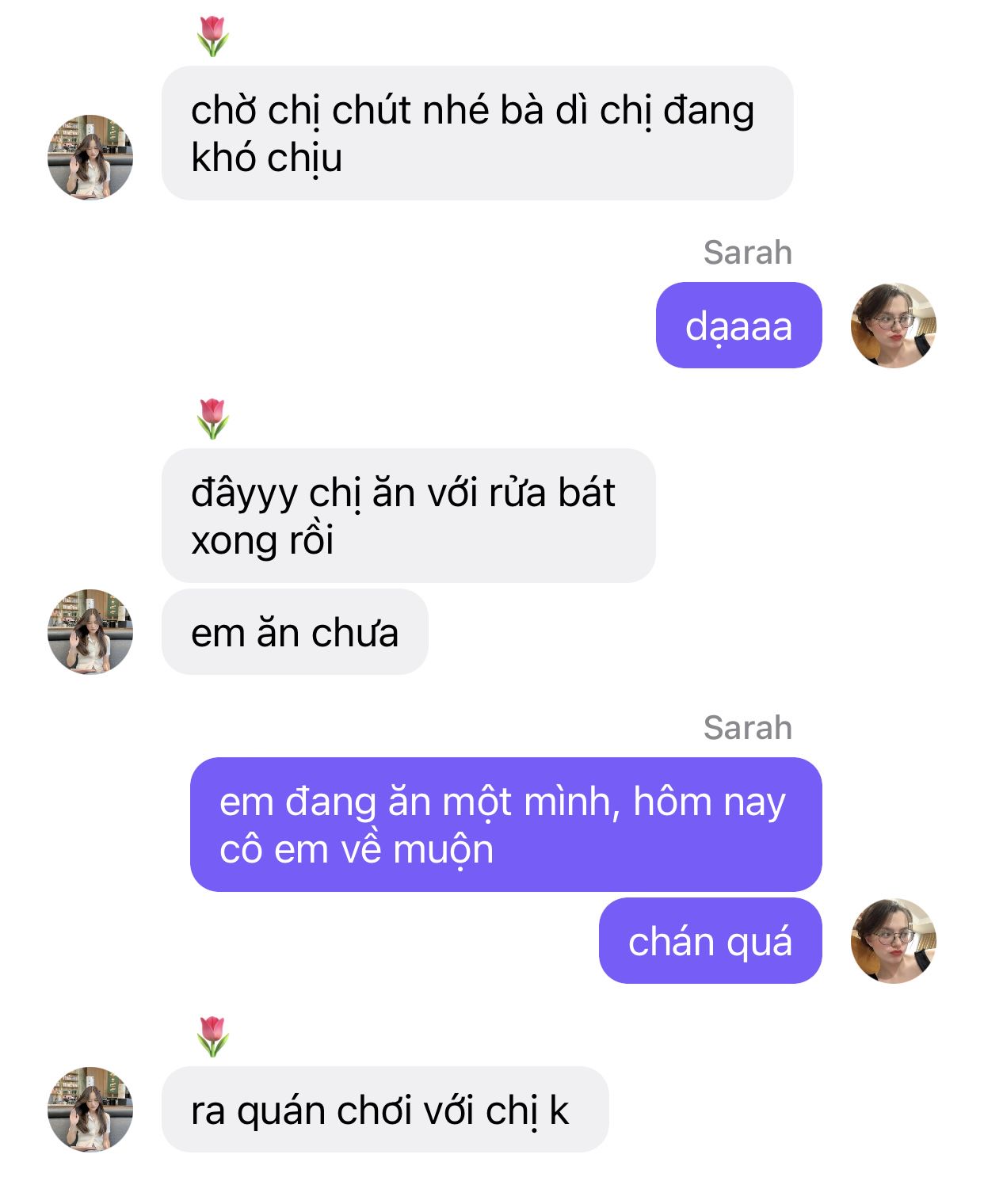
Task: Open Sarah's avatar next to "dạaaa"
Action: click(x=893, y=326)
